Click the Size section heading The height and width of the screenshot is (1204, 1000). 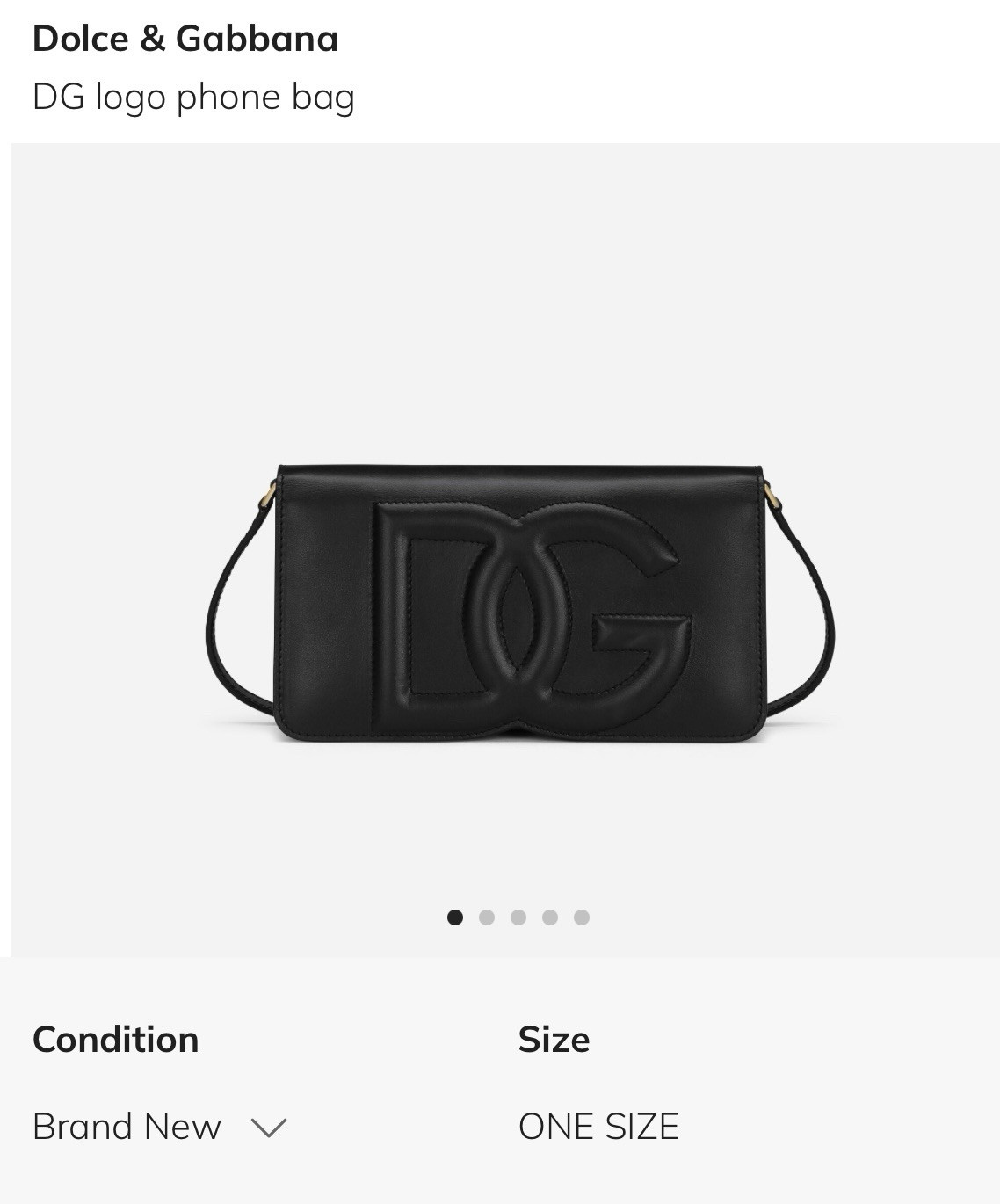pyautogui.click(x=554, y=1039)
